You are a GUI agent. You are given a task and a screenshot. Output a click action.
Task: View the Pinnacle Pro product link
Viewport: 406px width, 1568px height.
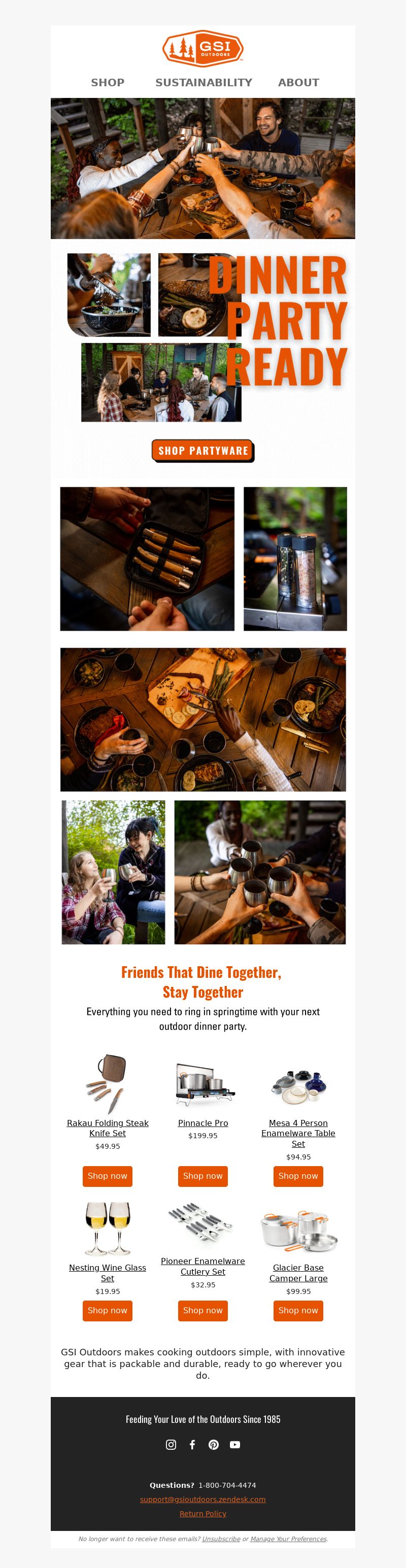202,1122
